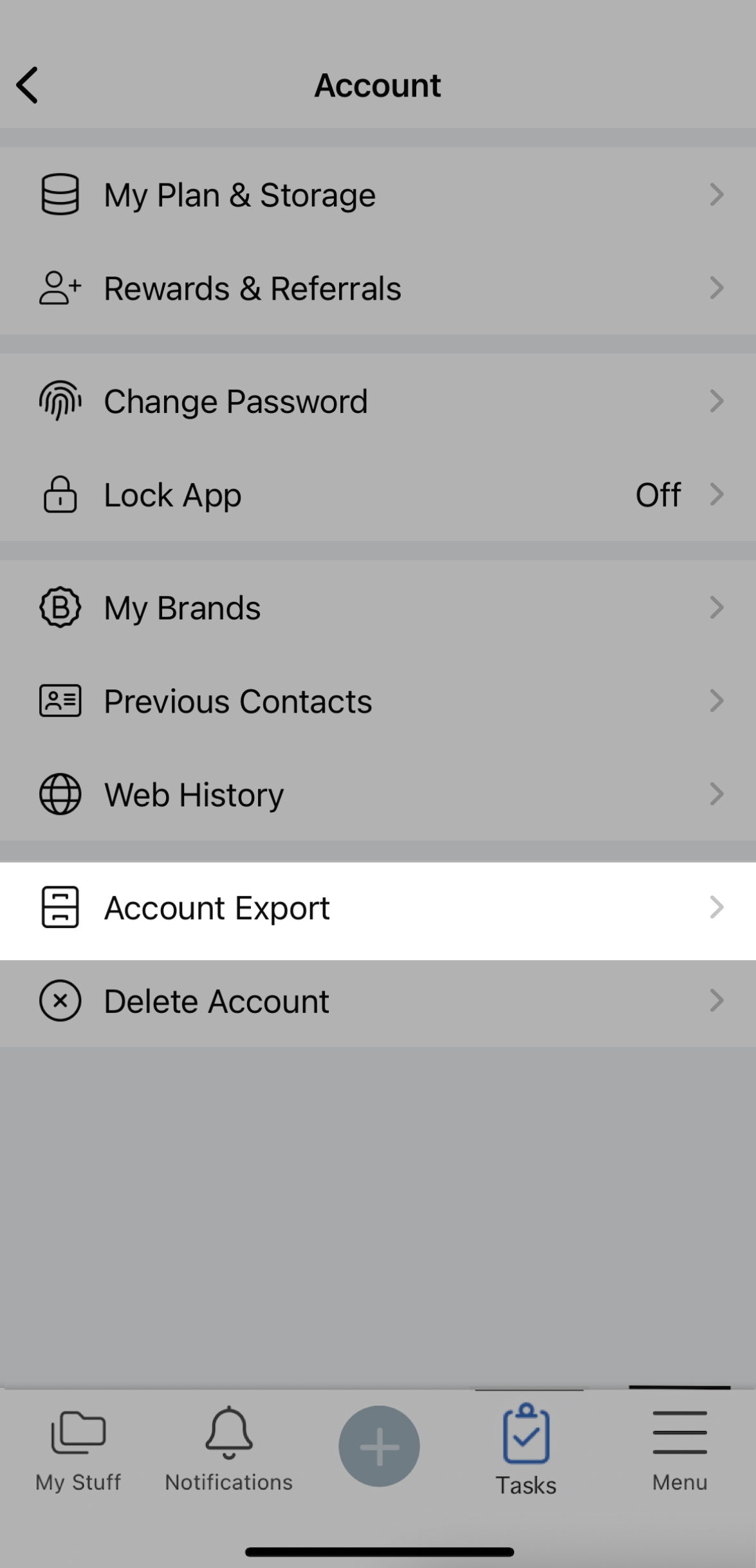The image size is (756, 1568).
Task: Open Web History
Action: point(378,794)
